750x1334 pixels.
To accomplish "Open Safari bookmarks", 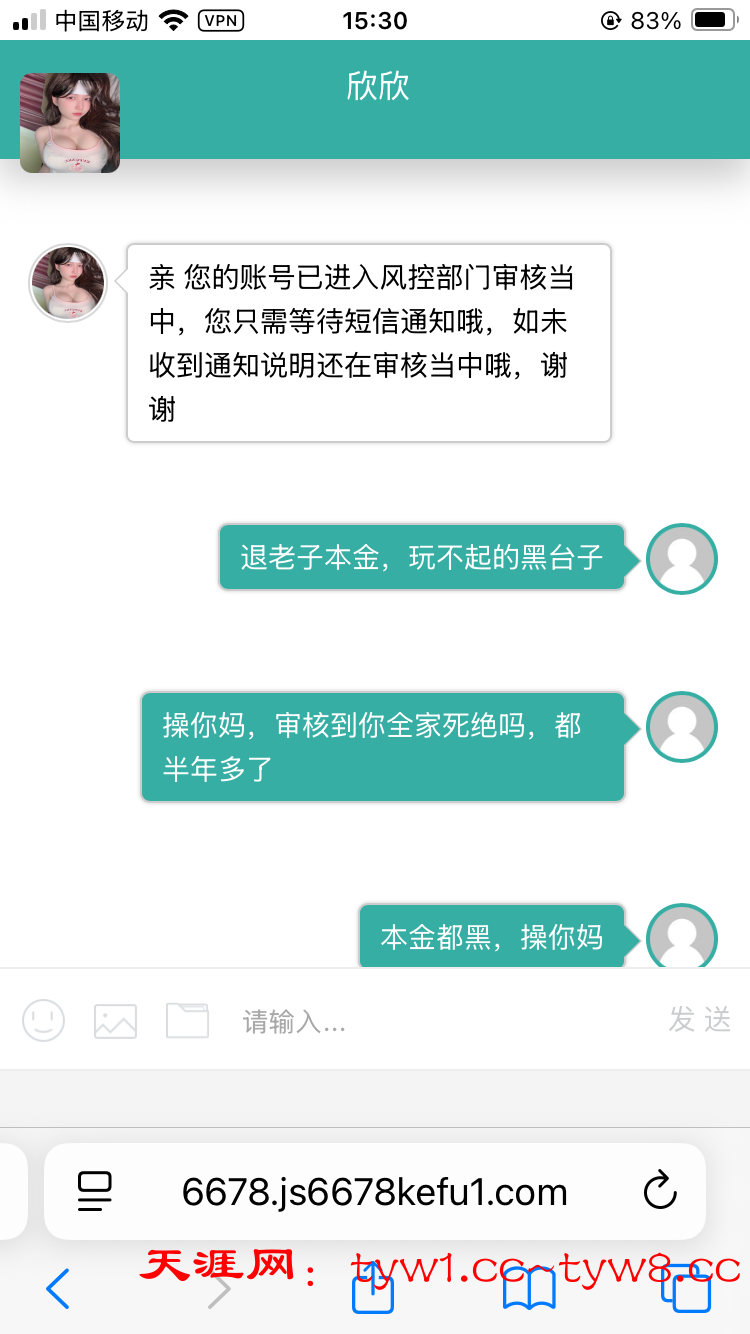I will [529, 1289].
